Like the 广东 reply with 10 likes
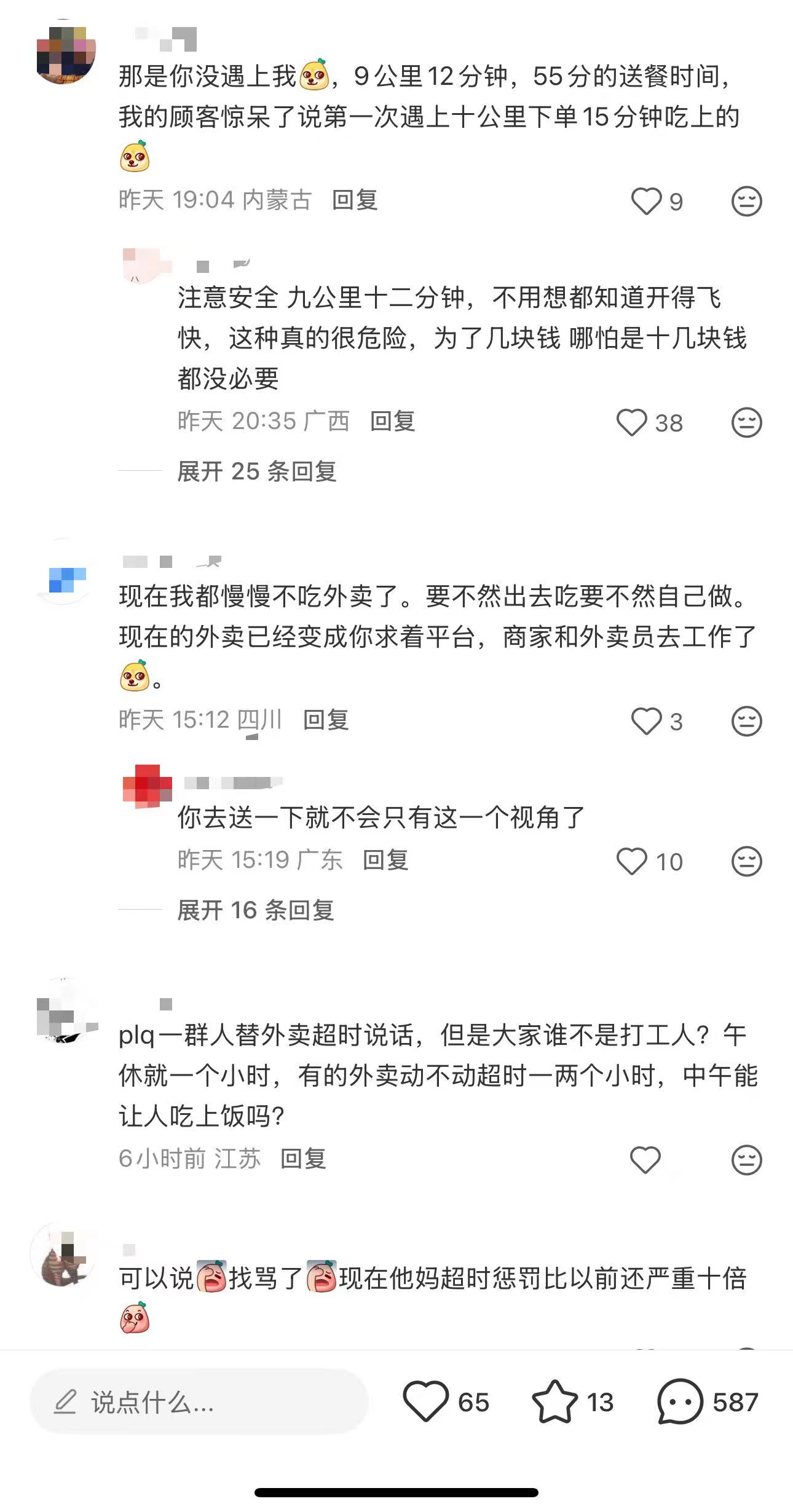 631,861
